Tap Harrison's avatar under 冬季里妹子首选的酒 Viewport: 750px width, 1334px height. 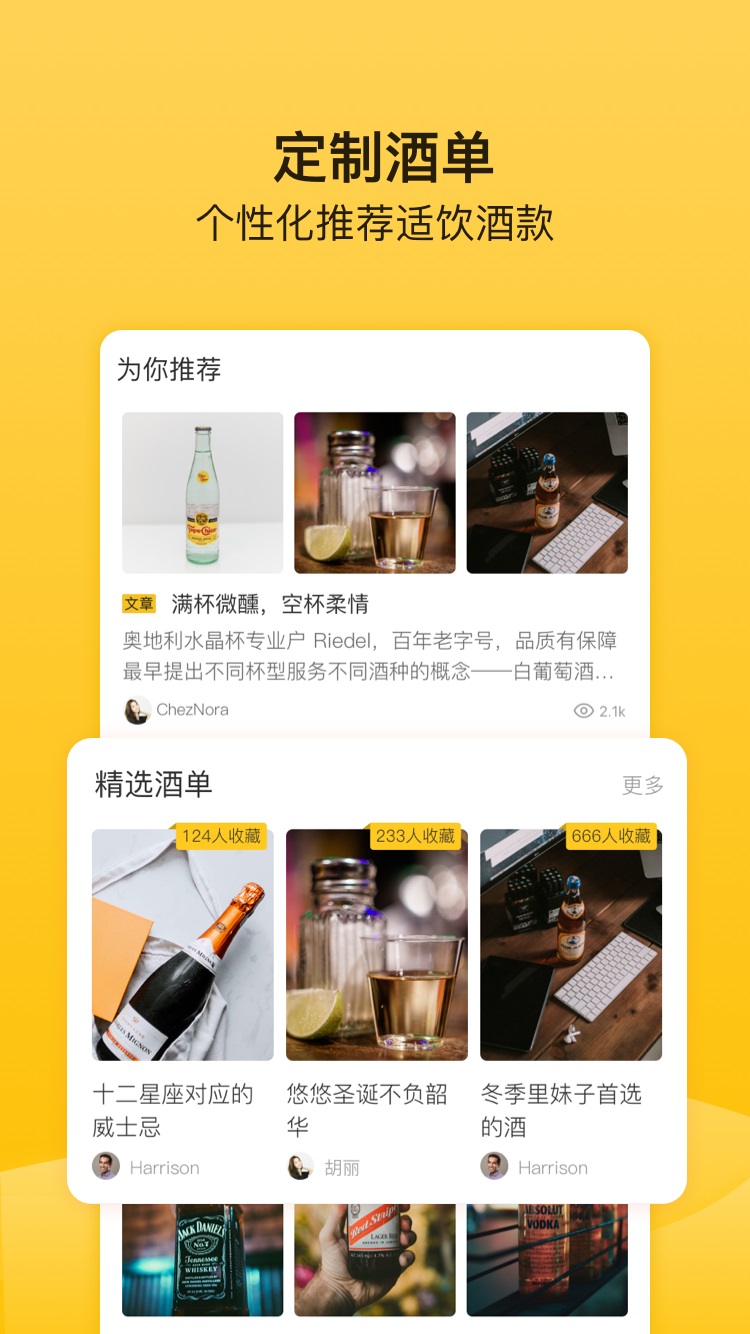pyautogui.click(x=494, y=1166)
